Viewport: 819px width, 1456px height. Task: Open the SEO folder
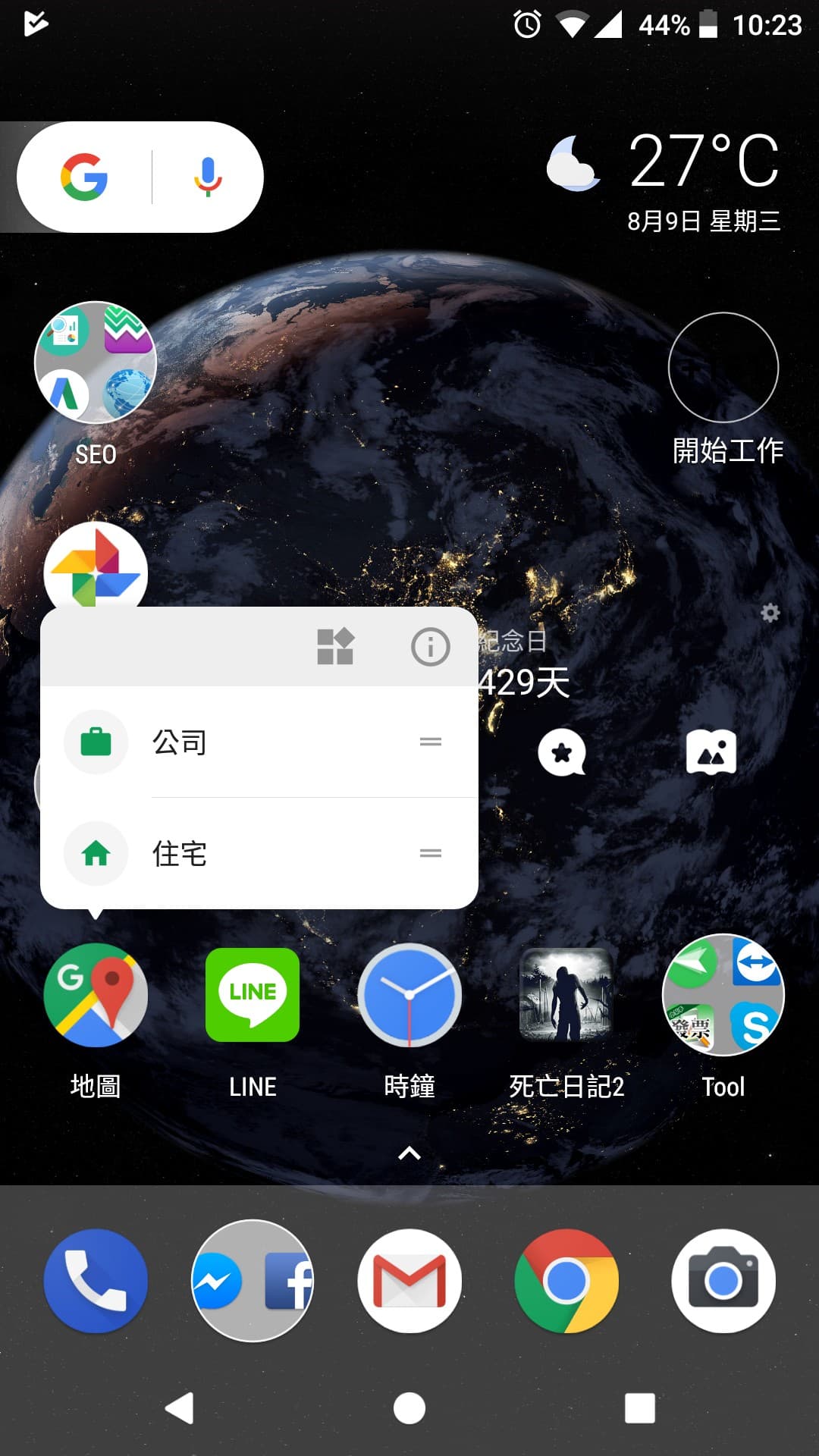96,362
